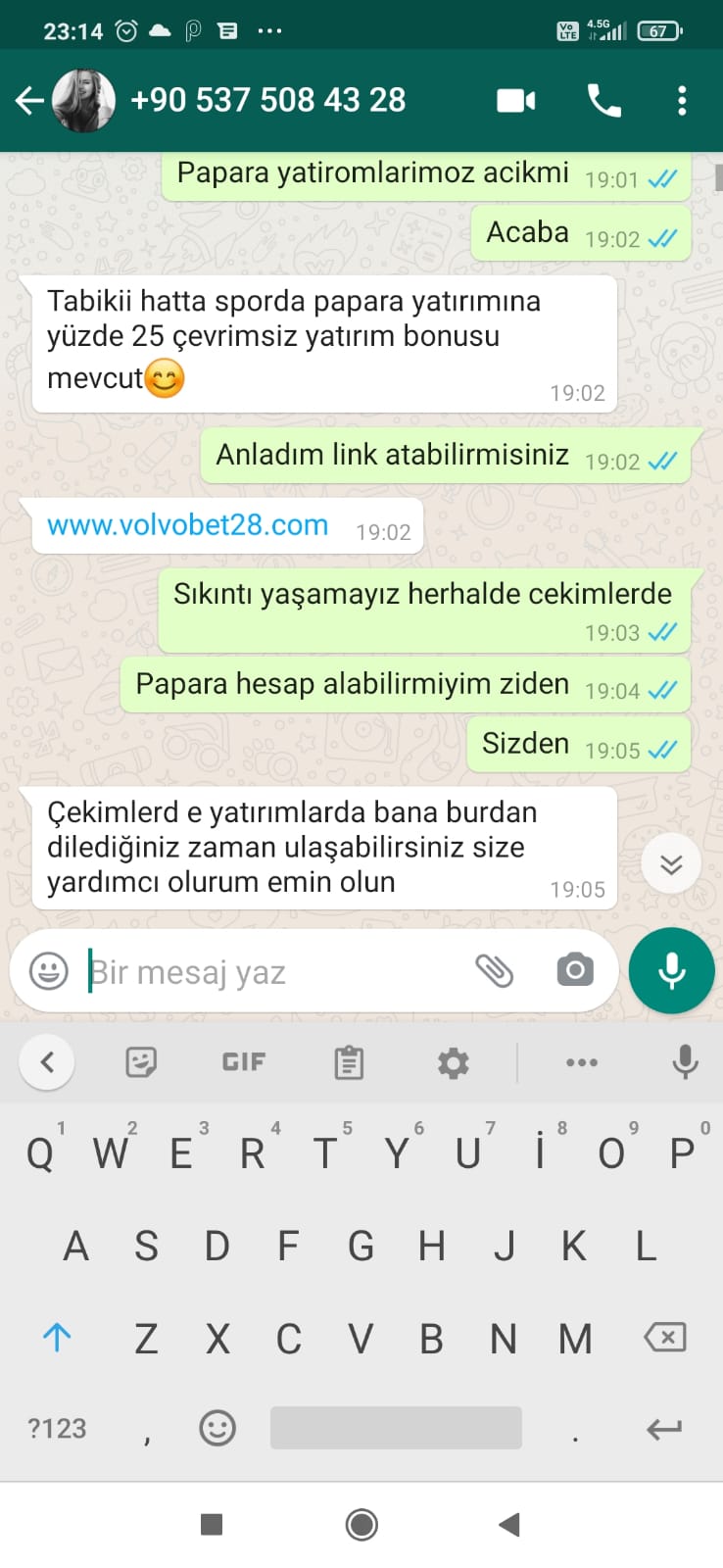This screenshot has height=1568, width=723.
Task: Open the keyboard's clipboard
Action: (349, 1062)
